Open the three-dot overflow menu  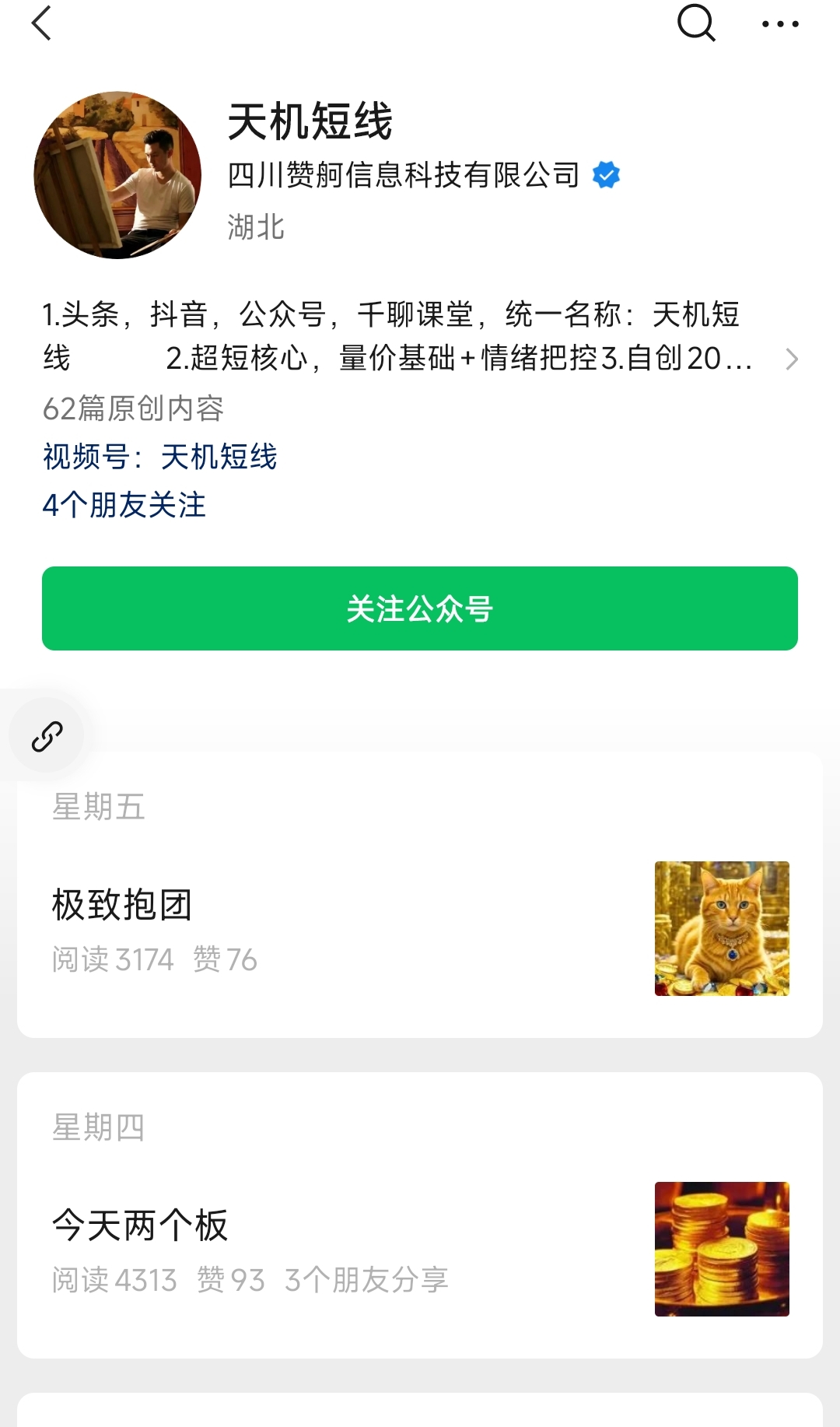coord(780,24)
